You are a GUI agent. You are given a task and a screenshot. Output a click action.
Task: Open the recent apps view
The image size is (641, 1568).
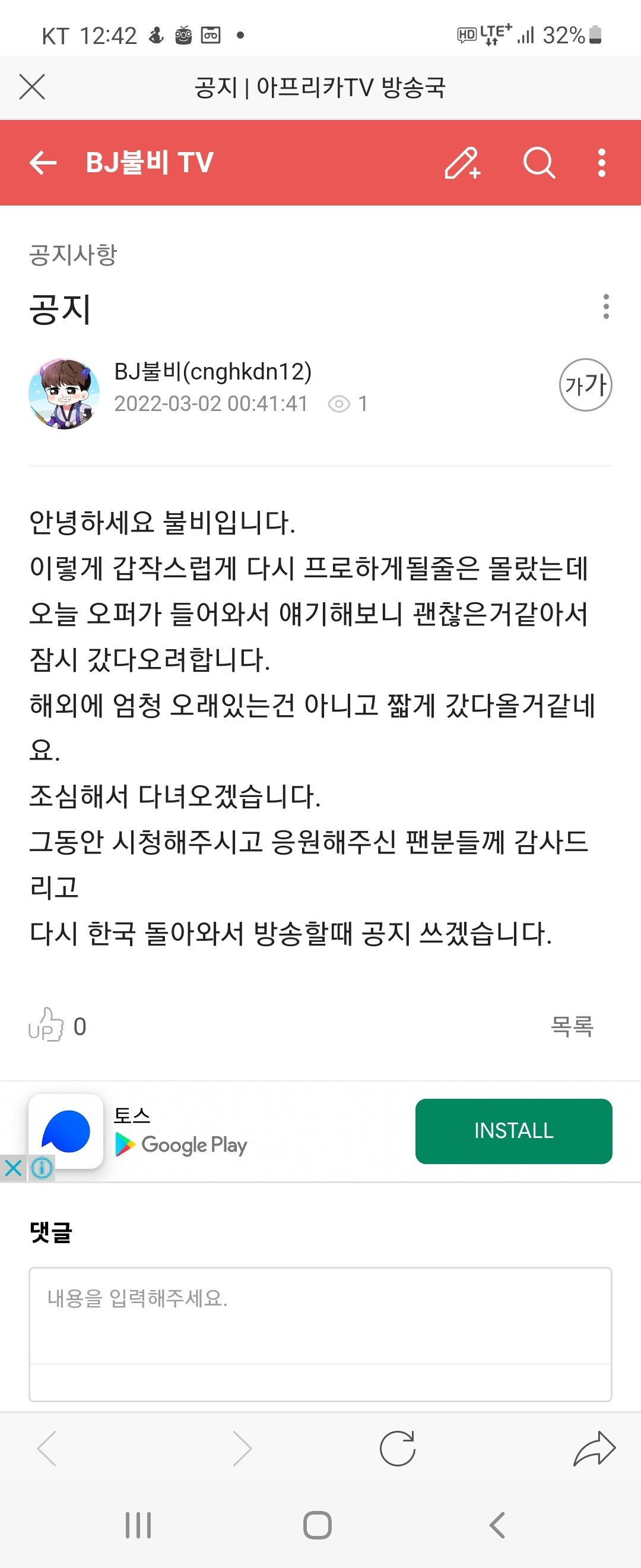[138, 1525]
